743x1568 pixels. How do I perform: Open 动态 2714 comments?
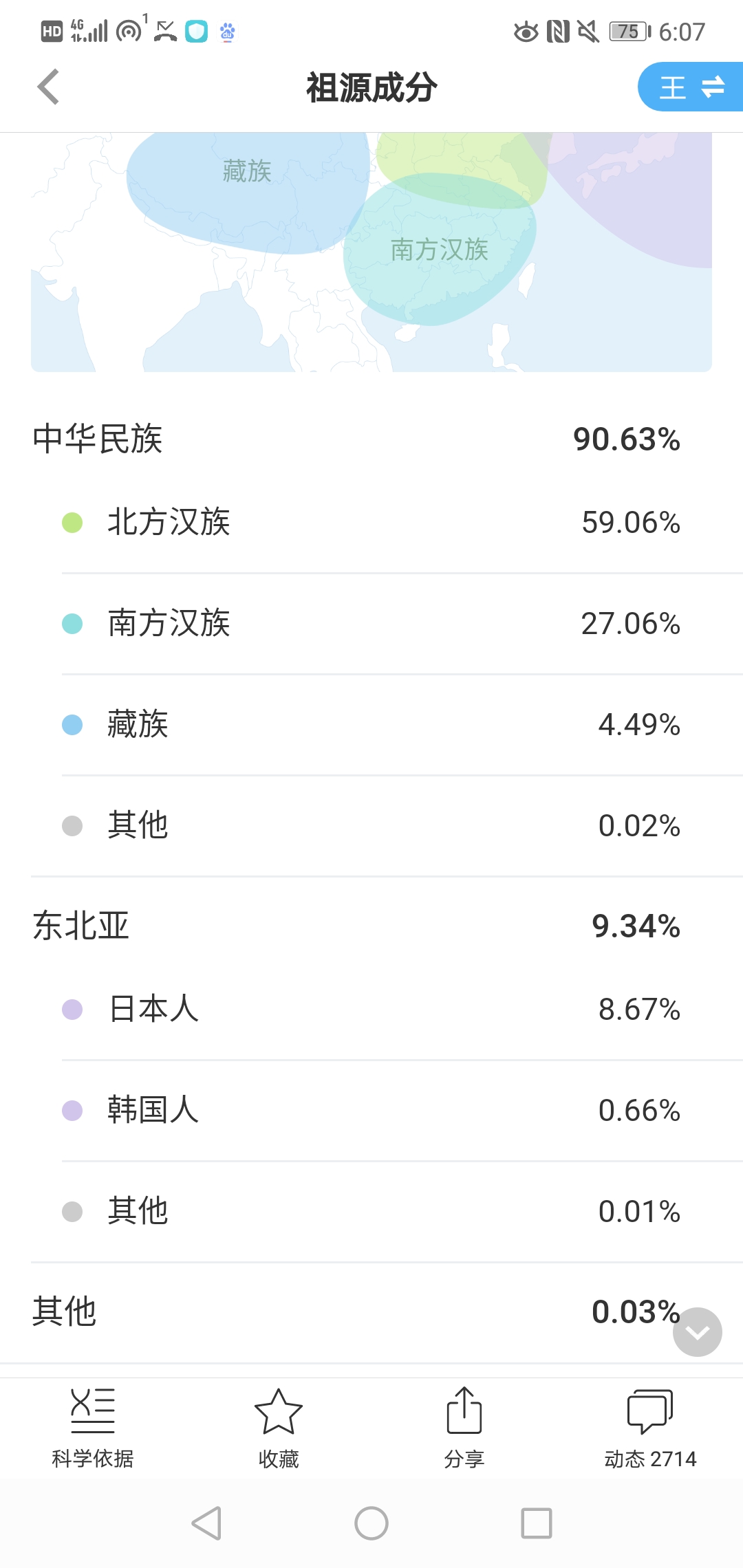(650, 1428)
